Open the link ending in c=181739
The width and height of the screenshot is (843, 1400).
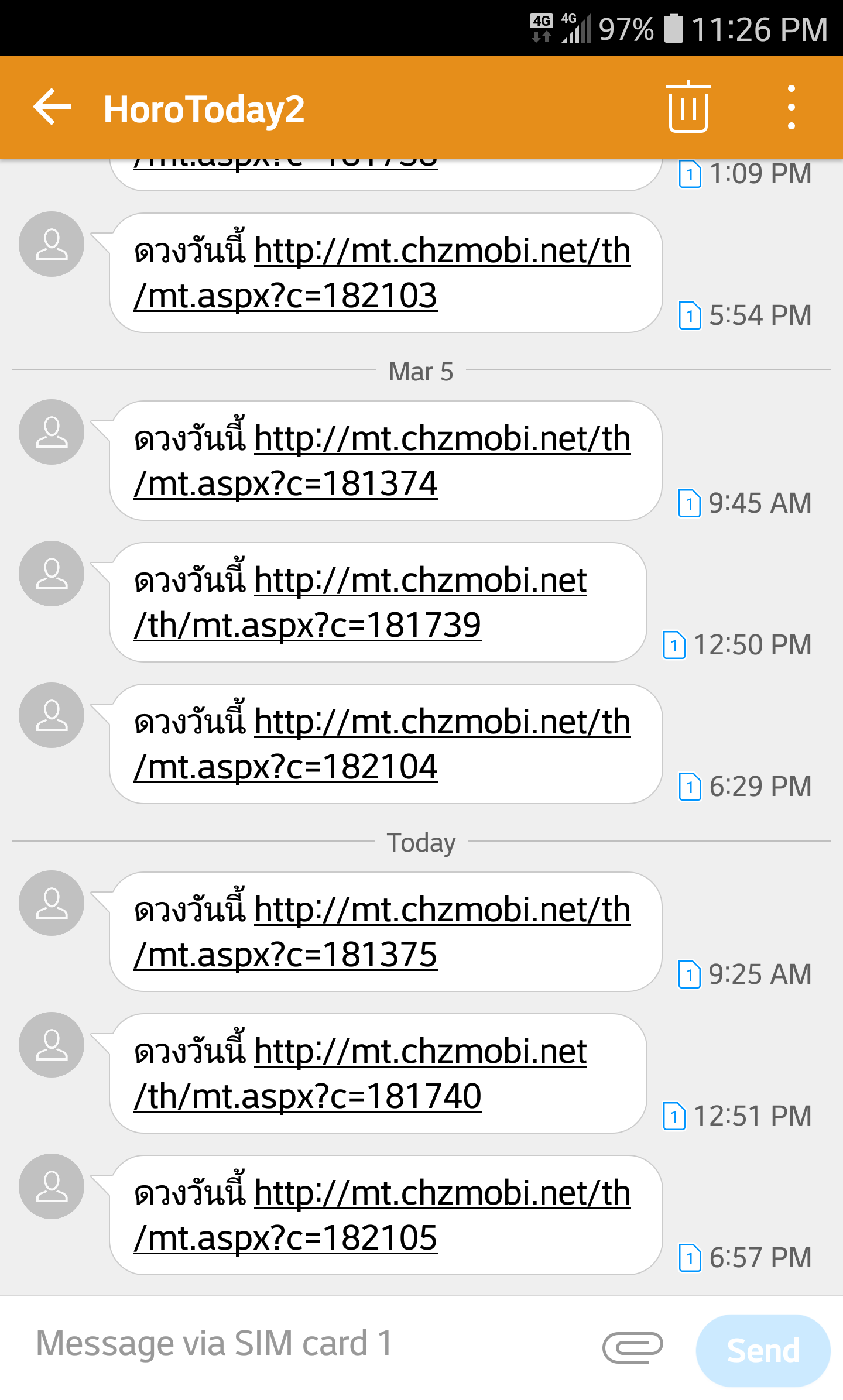(x=361, y=602)
